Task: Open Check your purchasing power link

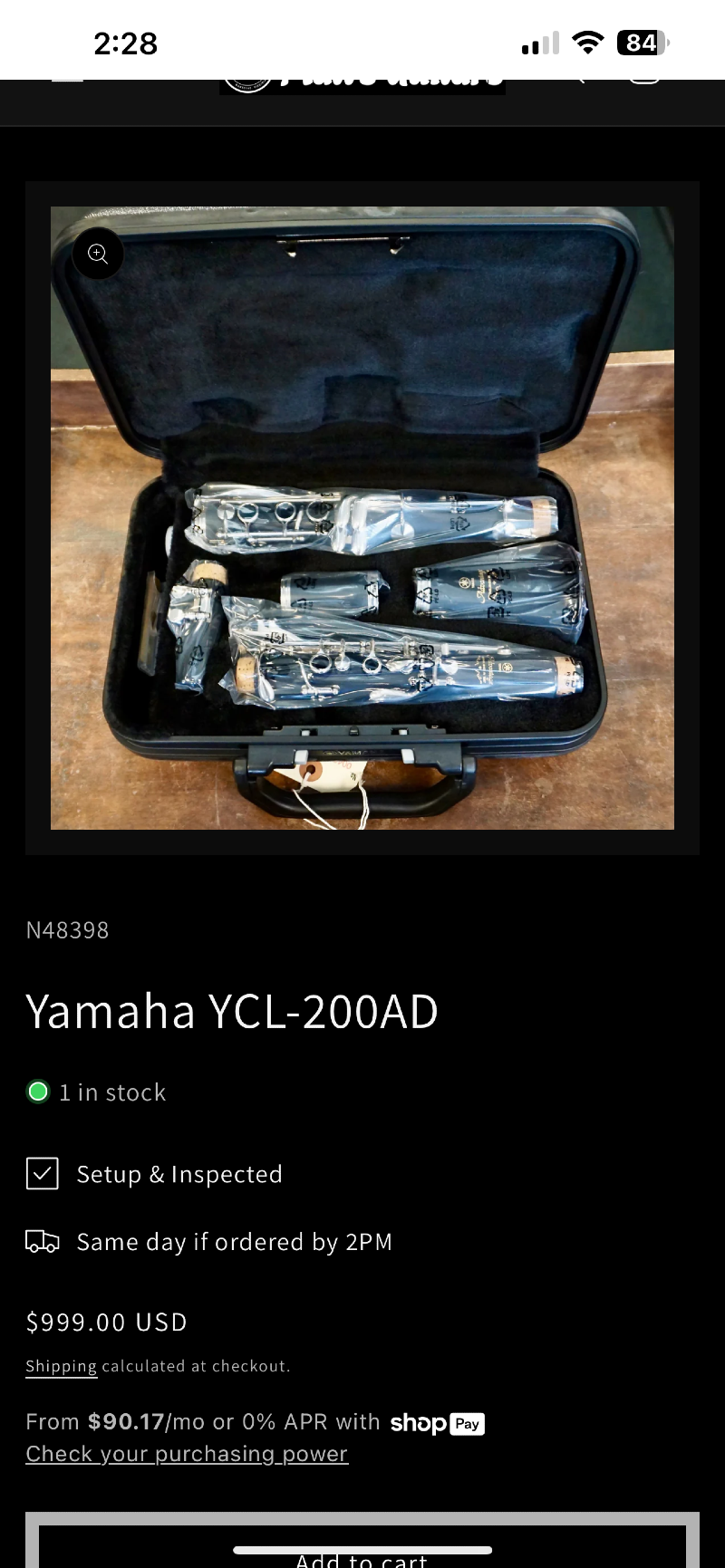Action: (187, 1454)
